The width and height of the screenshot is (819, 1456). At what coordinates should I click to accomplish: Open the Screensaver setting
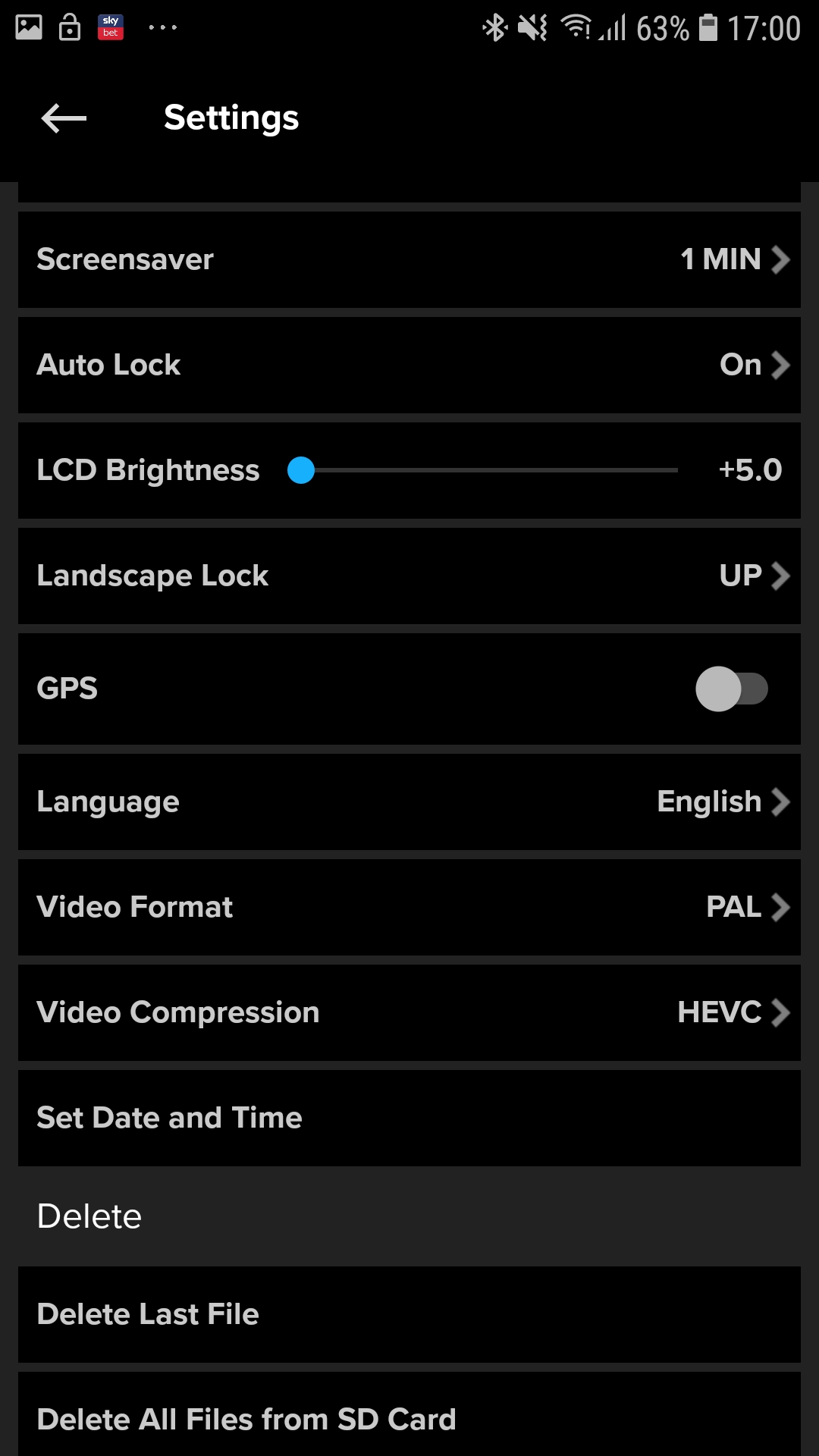click(409, 259)
